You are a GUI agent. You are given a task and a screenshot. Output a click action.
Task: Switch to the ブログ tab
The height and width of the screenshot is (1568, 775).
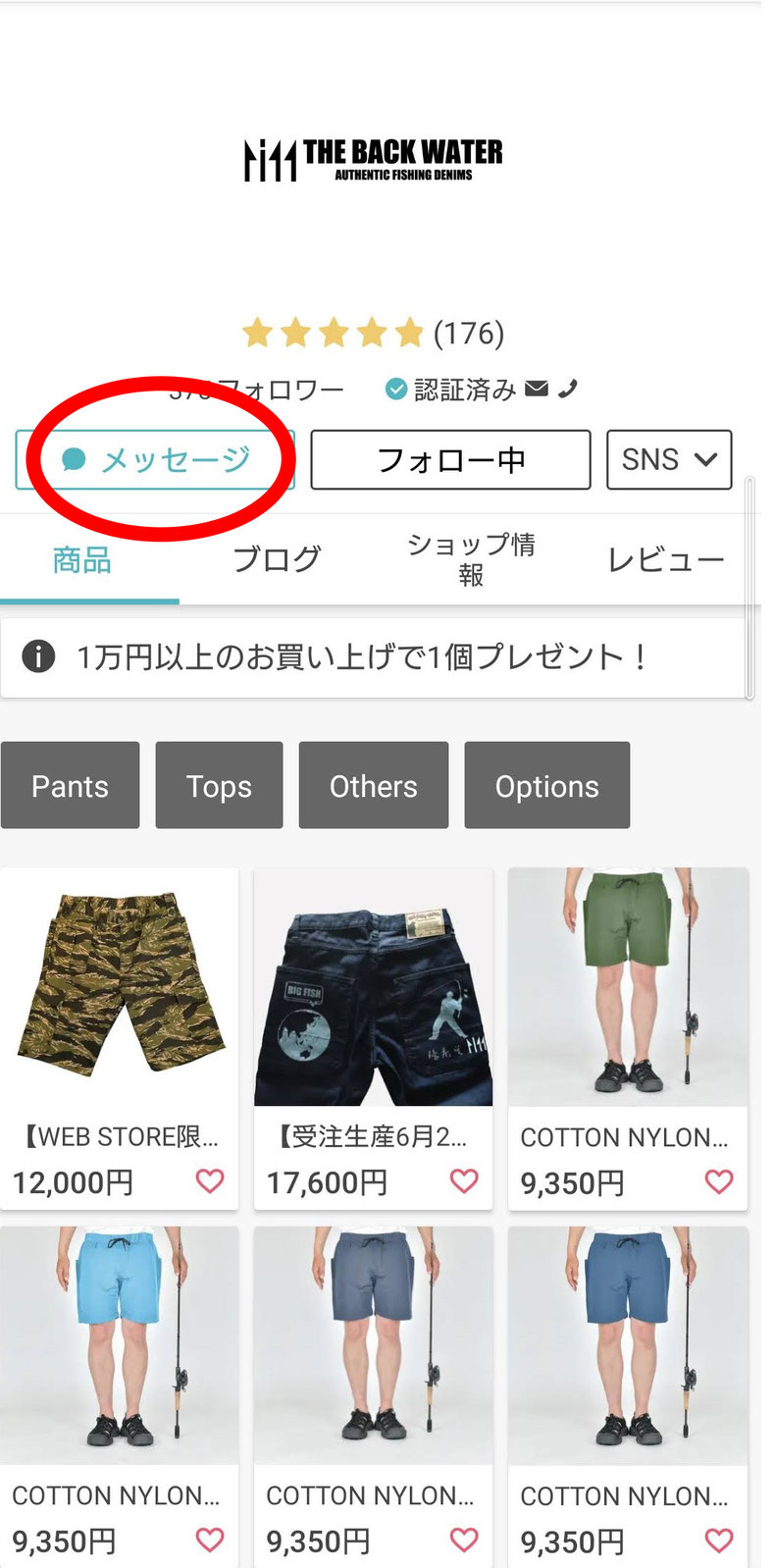(277, 559)
